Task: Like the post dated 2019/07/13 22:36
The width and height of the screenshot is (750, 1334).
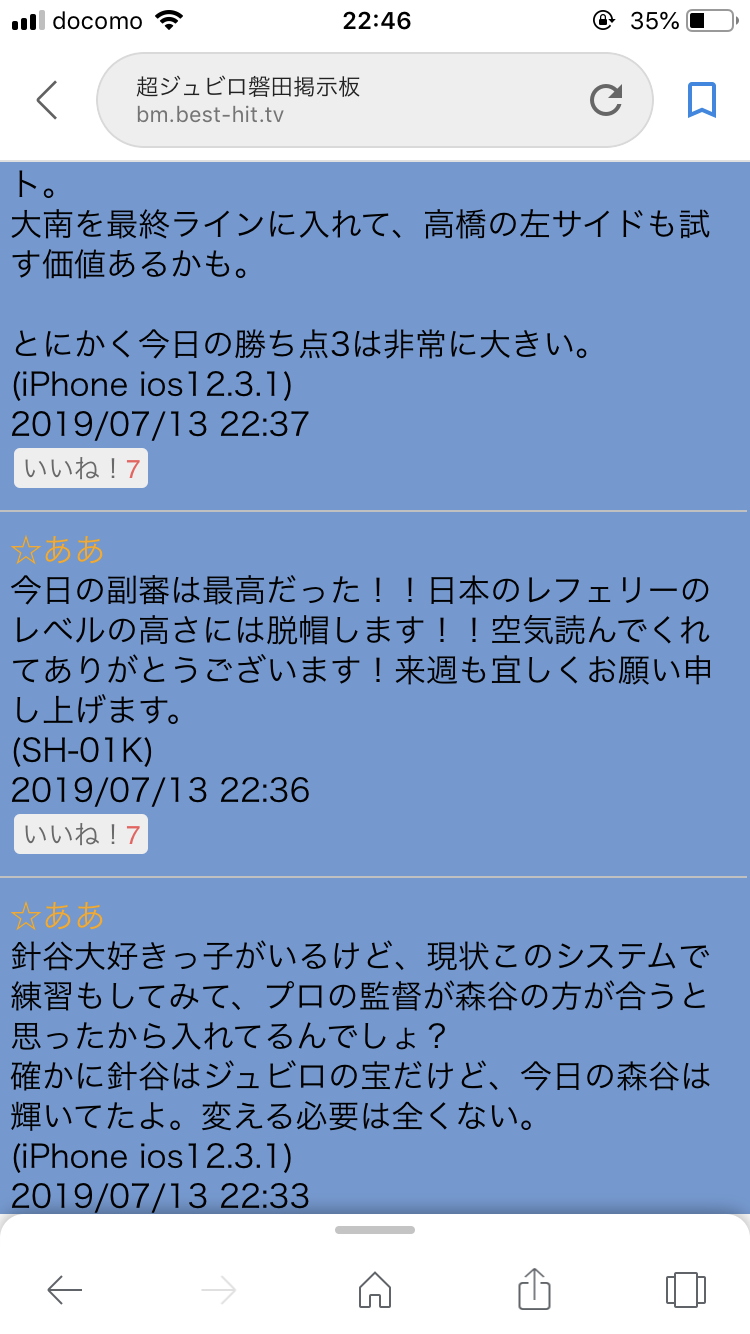Action: [x=81, y=834]
